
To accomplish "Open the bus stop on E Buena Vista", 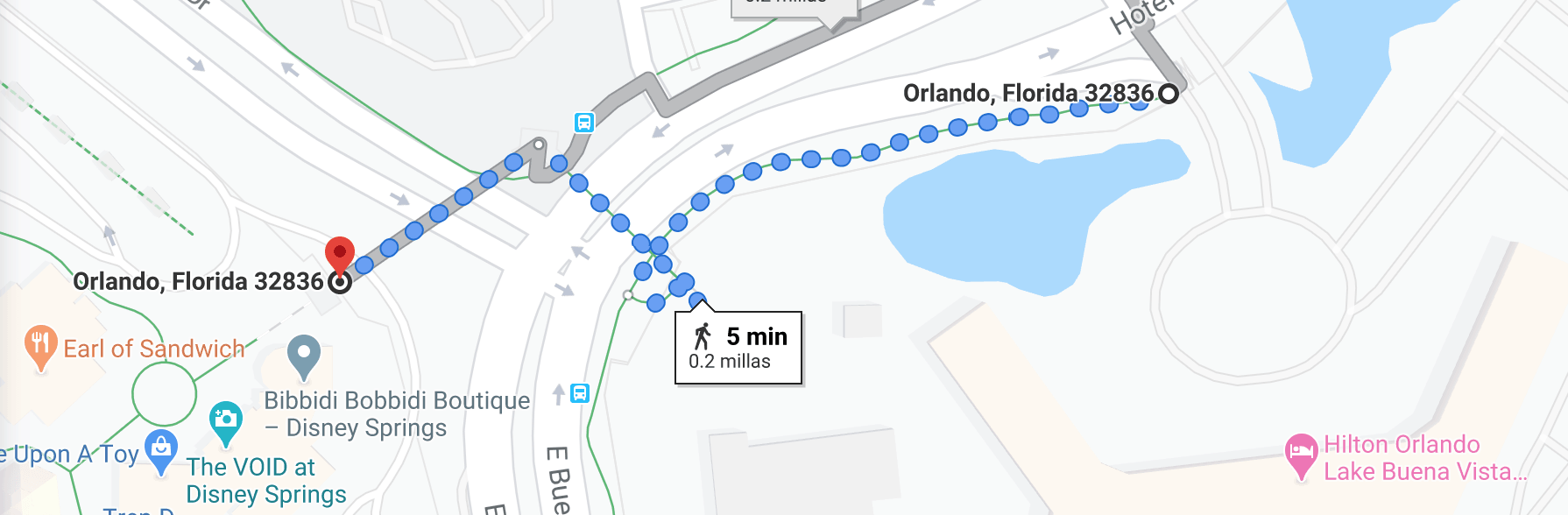I will tap(580, 393).
